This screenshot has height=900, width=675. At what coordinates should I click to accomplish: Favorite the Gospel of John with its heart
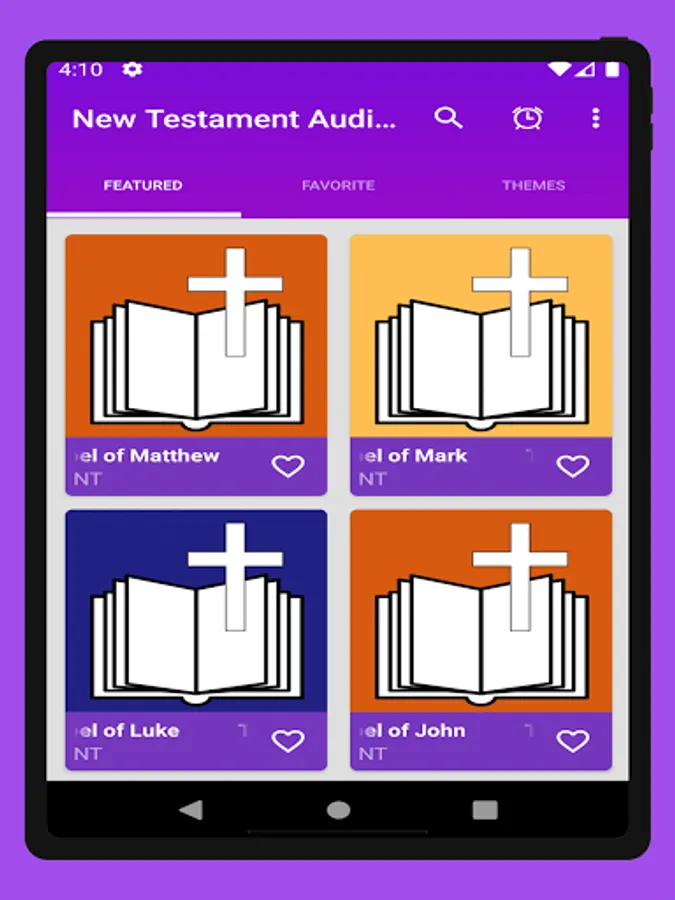(x=573, y=741)
